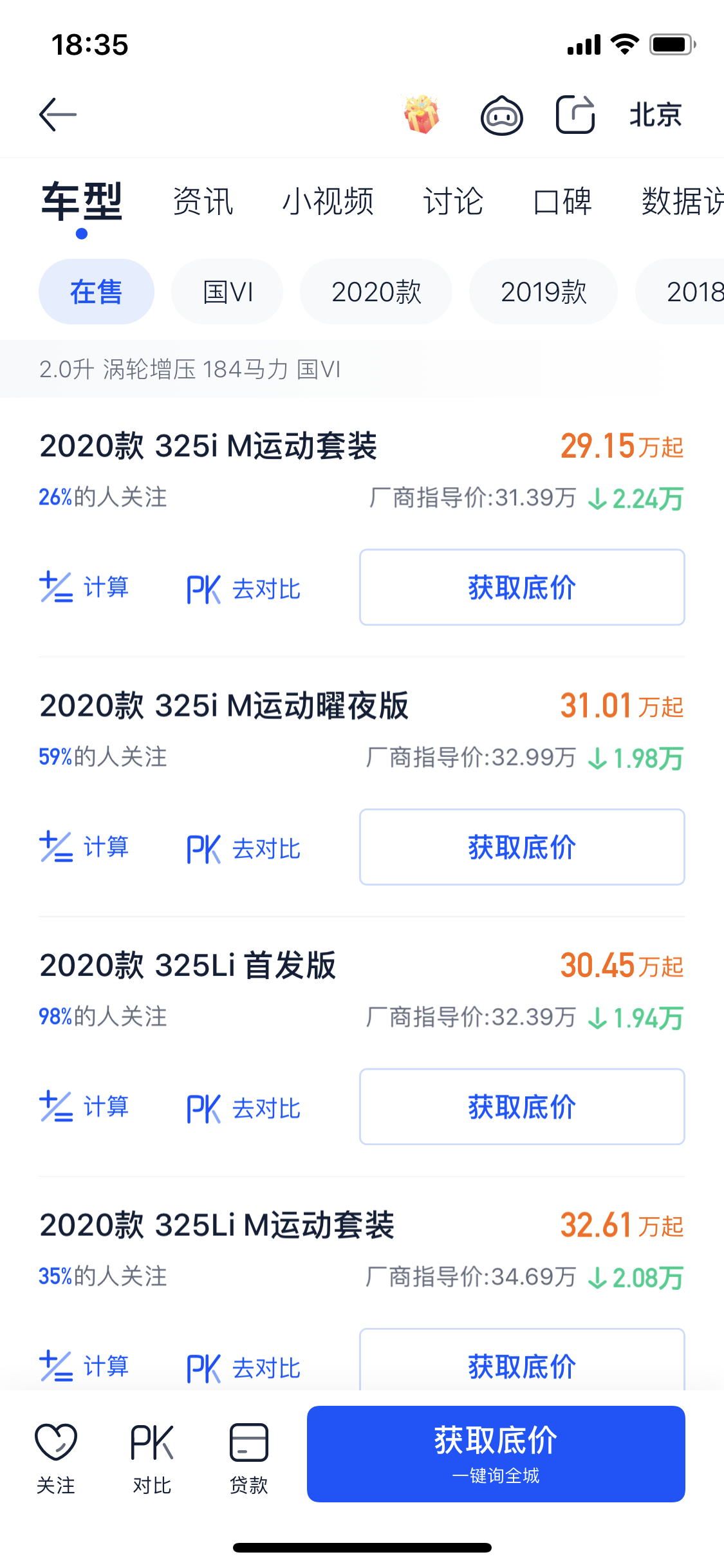Image resolution: width=724 pixels, height=1568 pixels.
Task: Share this car model page
Action: click(x=575, y=115)
